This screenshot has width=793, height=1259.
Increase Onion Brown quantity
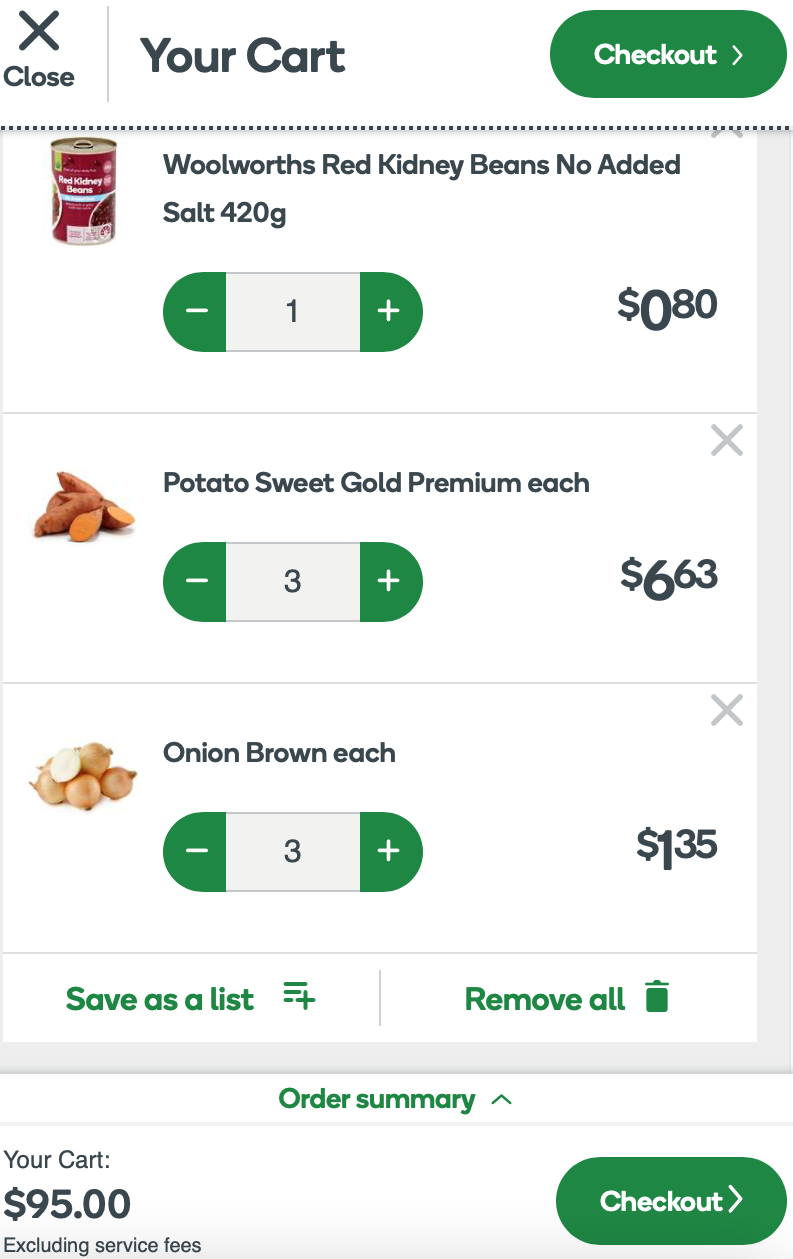coord(389,851)
